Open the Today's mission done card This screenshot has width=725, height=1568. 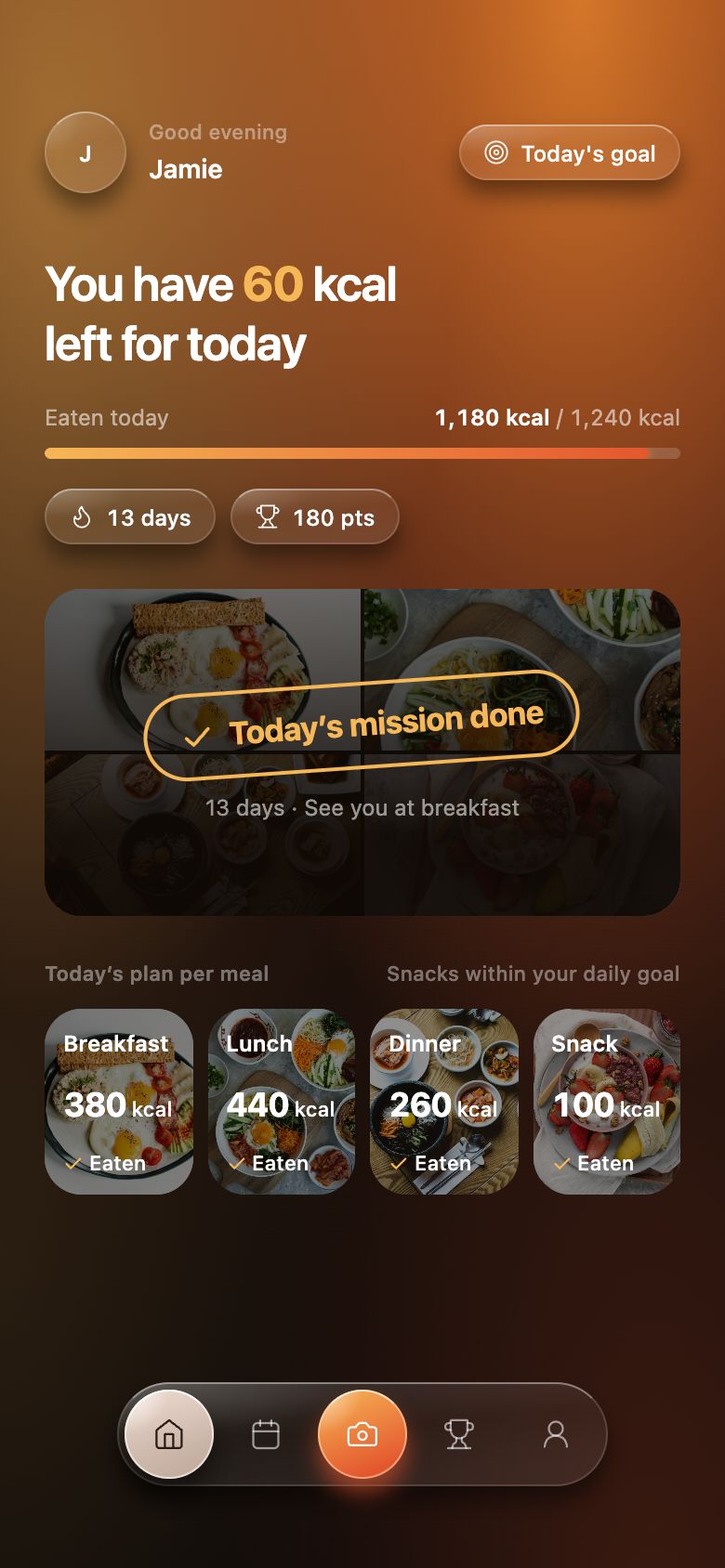[362, 752]
